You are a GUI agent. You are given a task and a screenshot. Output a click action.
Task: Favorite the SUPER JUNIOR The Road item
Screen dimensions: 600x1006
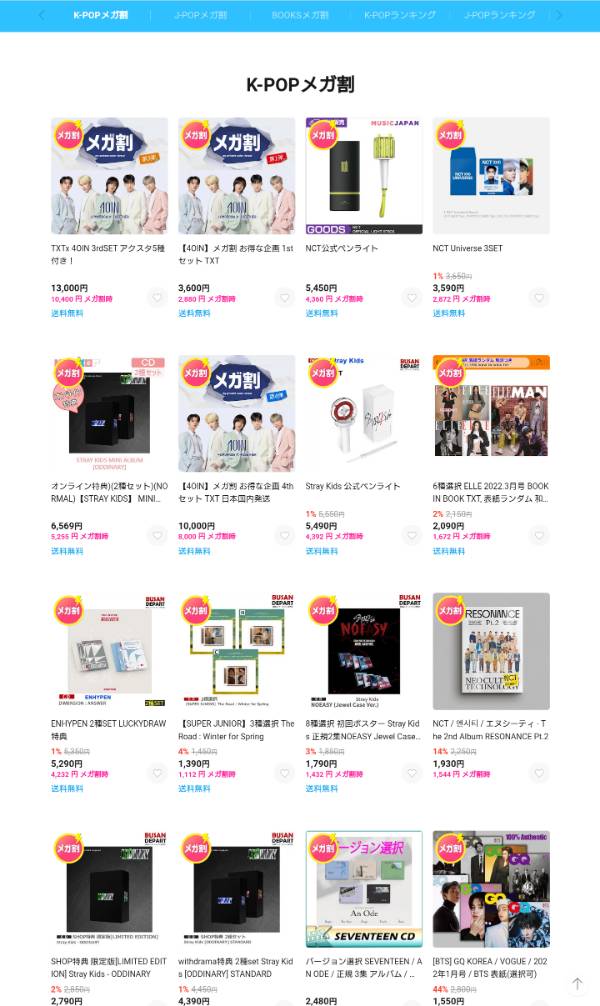tap(285, 773)
